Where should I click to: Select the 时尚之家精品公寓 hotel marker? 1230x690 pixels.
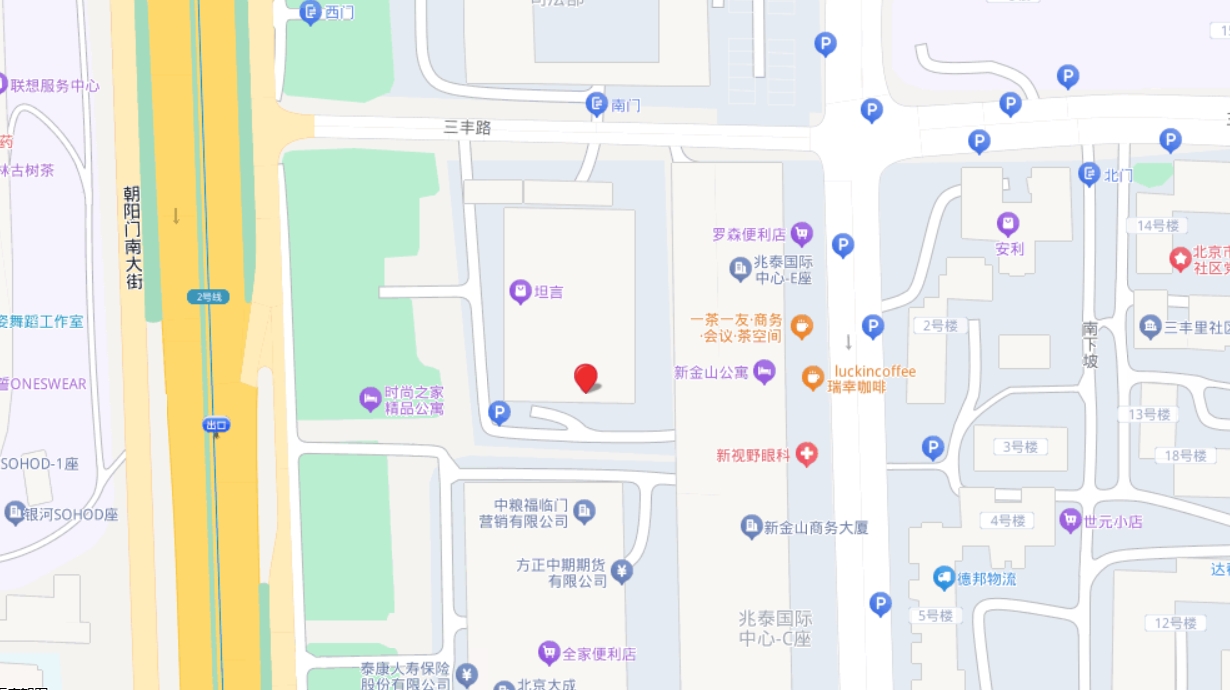pyautogui.click(x=370, y=400)
